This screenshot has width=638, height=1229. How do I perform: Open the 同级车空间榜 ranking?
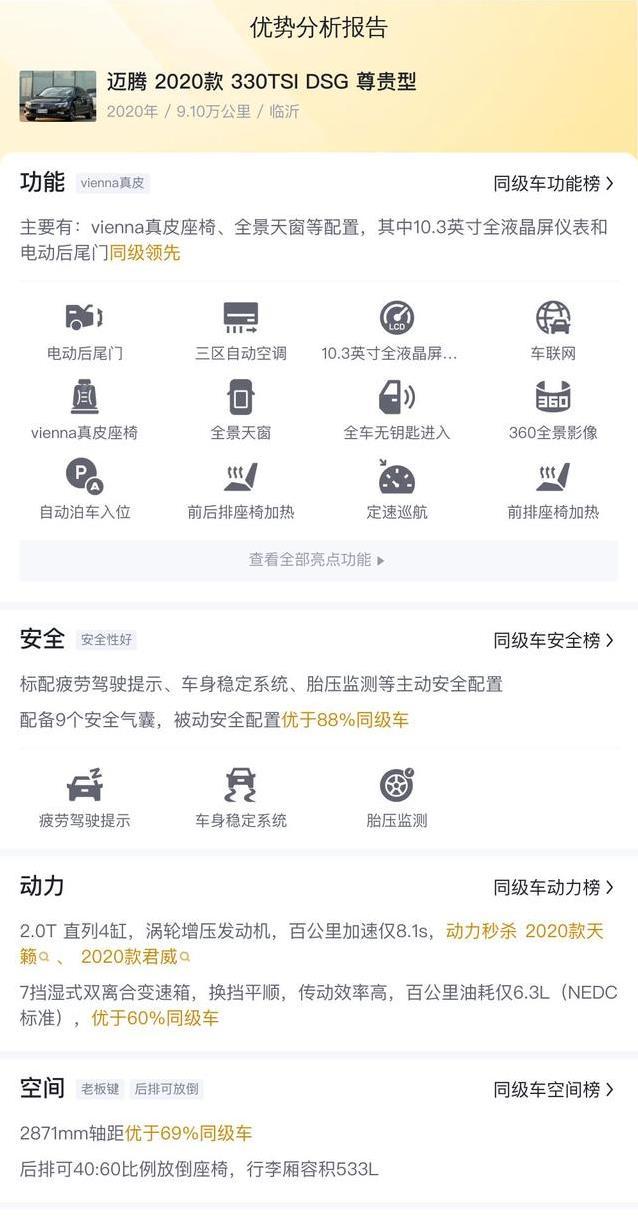553,1089
